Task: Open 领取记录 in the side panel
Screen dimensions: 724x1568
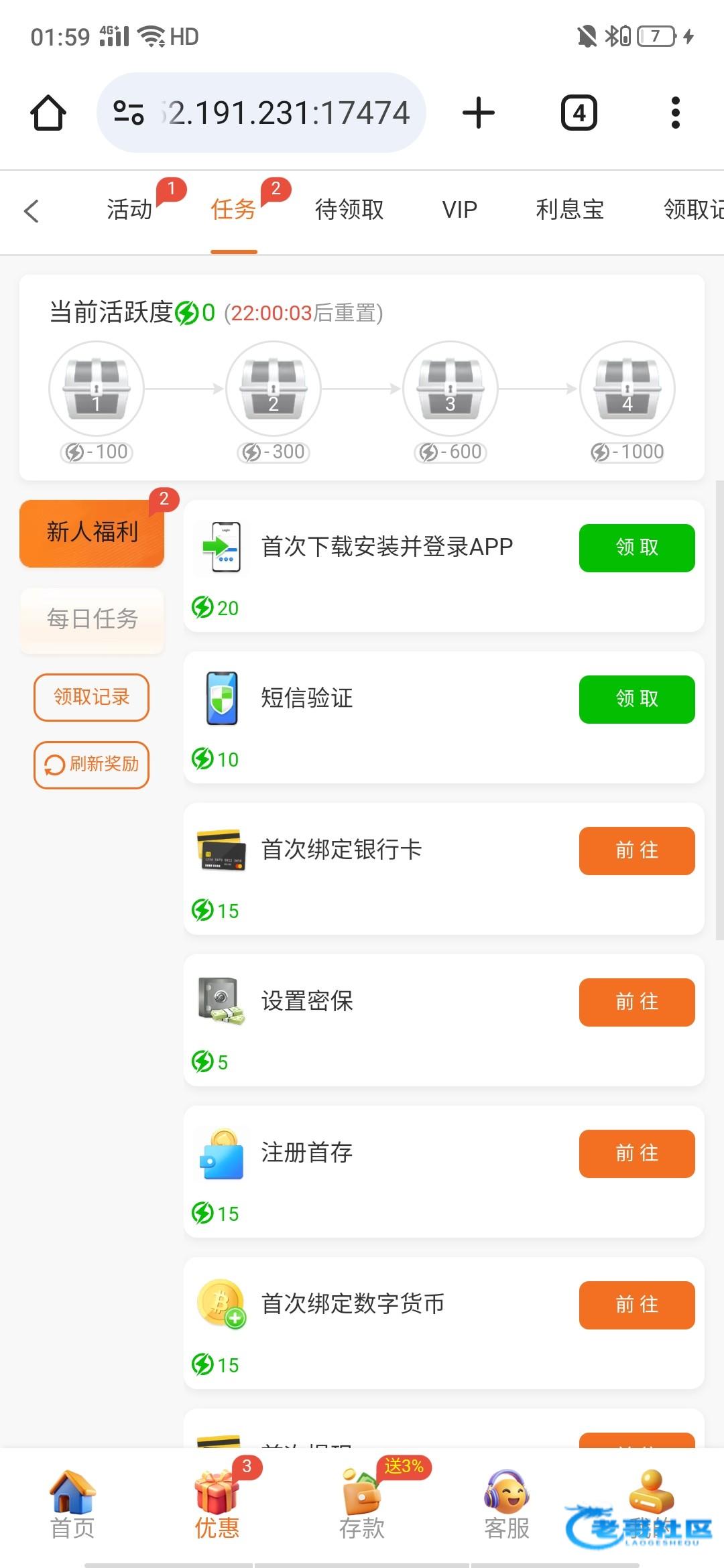Action: pyautogui.click(x=92, y=697)
